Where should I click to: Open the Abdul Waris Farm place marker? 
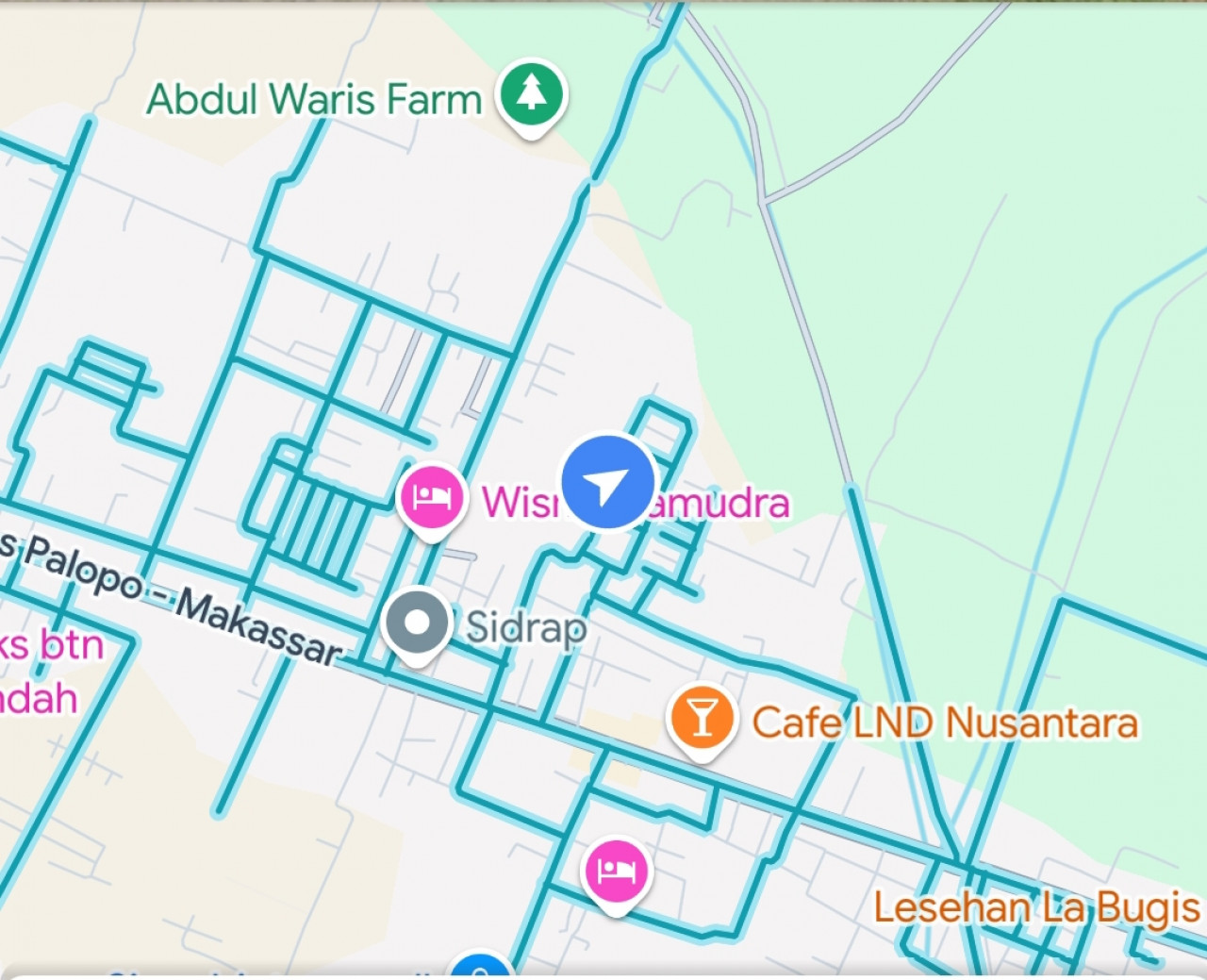(532, 95)
